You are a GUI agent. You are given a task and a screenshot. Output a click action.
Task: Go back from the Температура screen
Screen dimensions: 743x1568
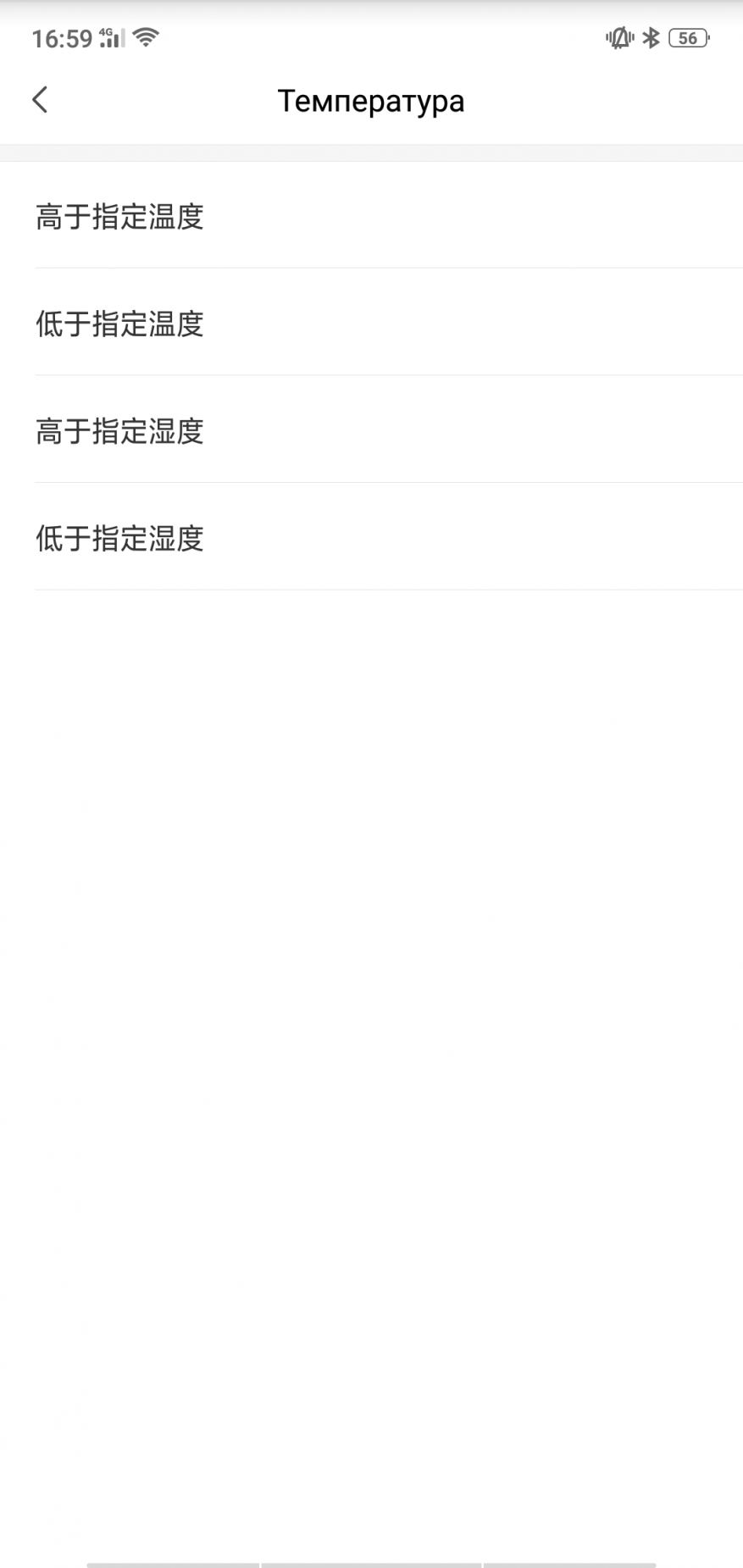[x=40, y=100]
